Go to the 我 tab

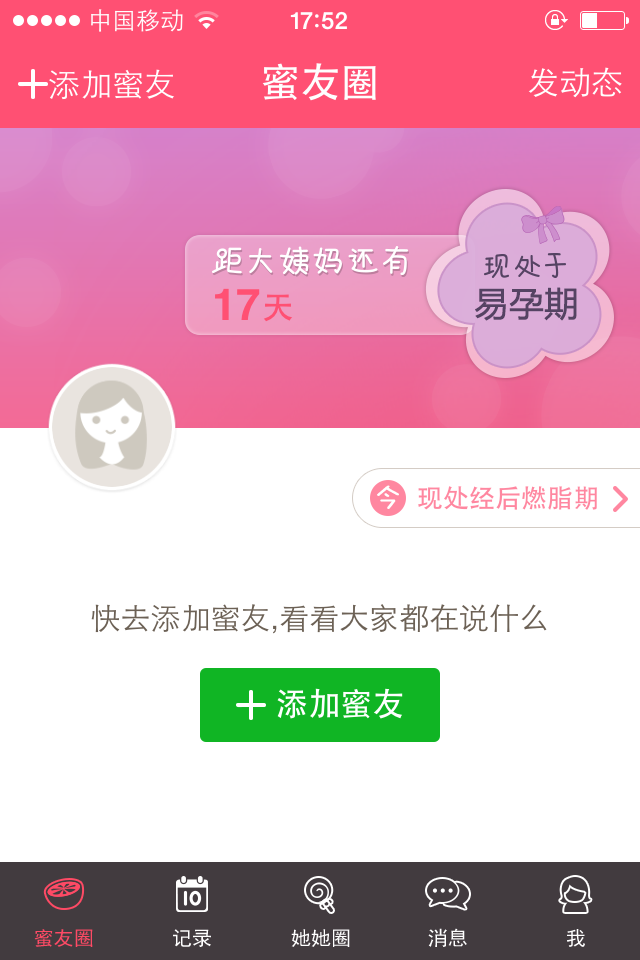(575, 911)
